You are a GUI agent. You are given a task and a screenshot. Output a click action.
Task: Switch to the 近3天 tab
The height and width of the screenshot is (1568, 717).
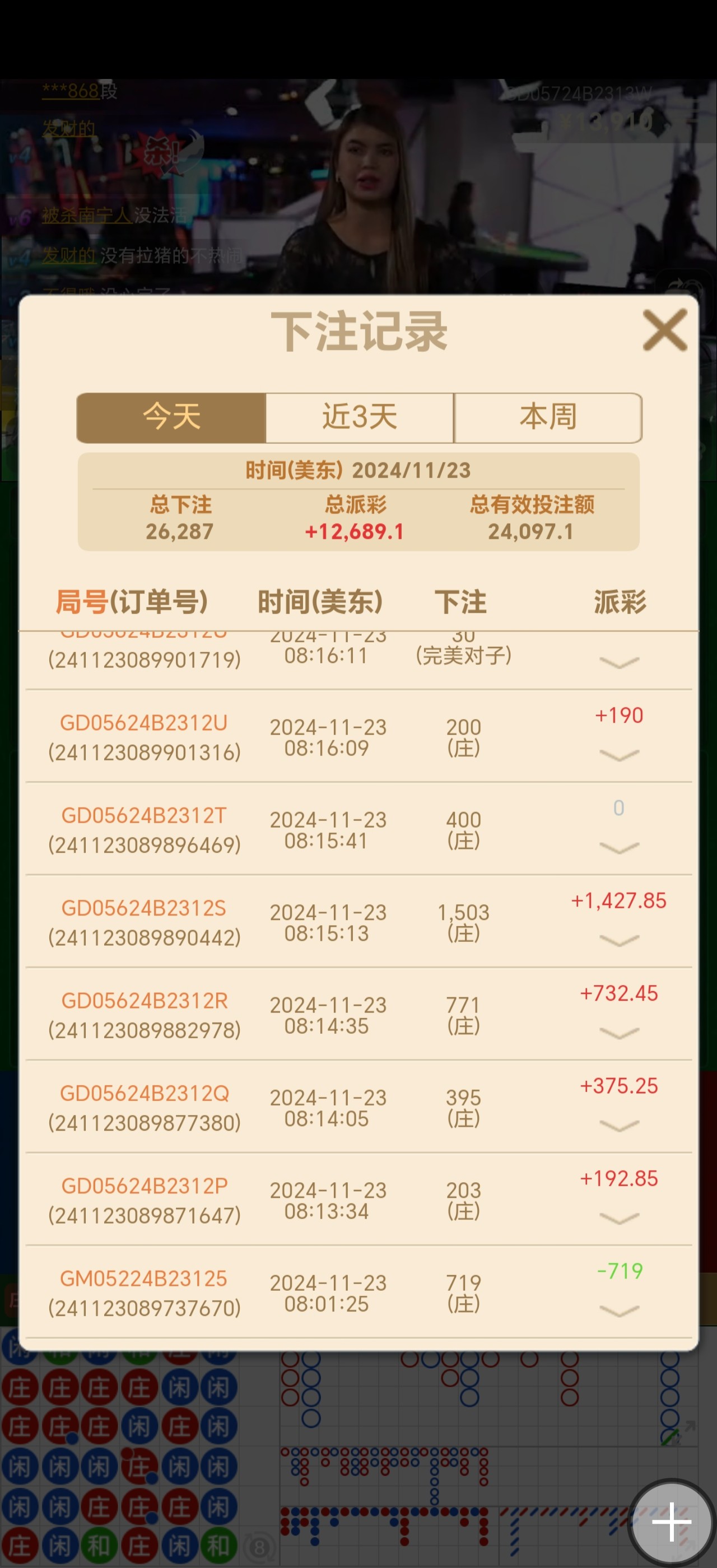(359, 418)
